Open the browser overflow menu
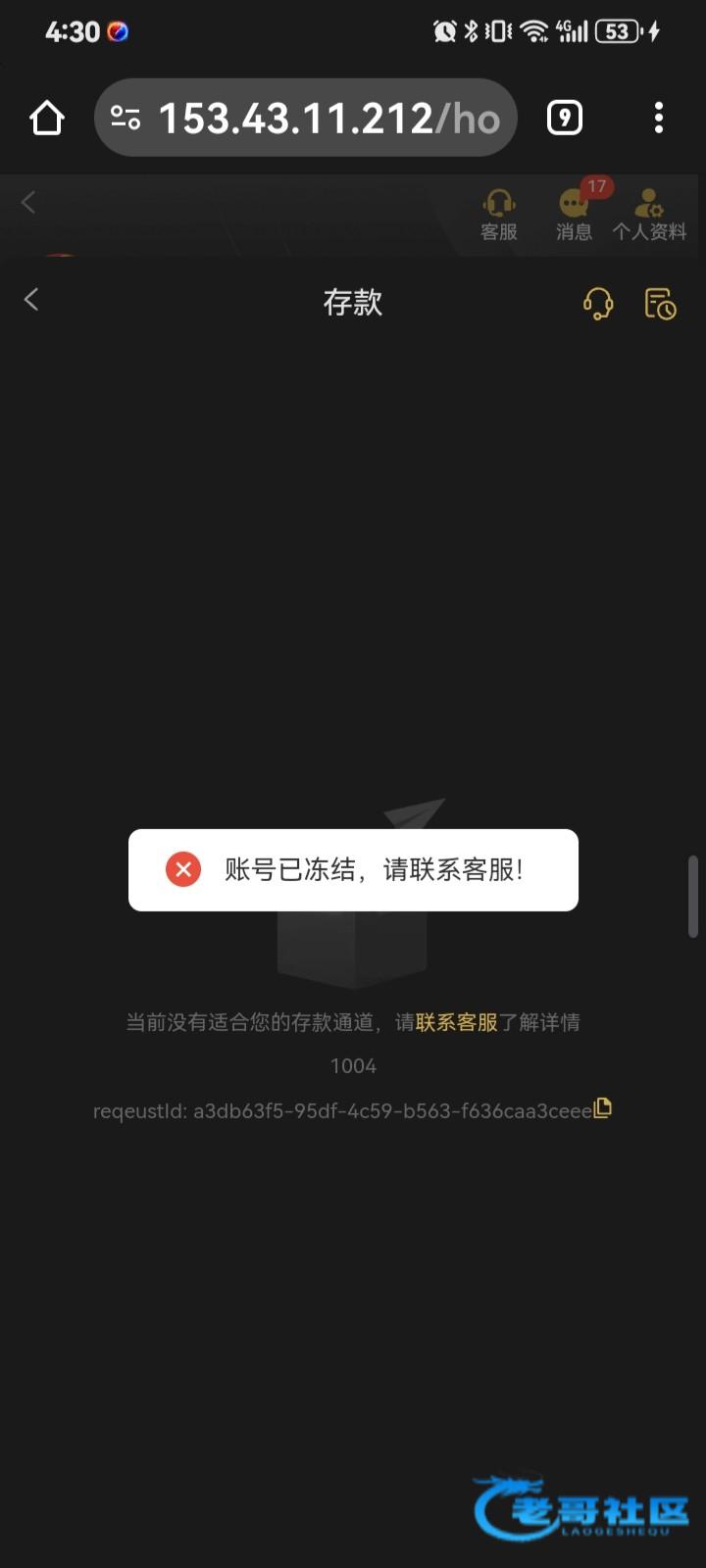Image resolution: width=706 pixels, height=1568 pixels. pos(659,119)
